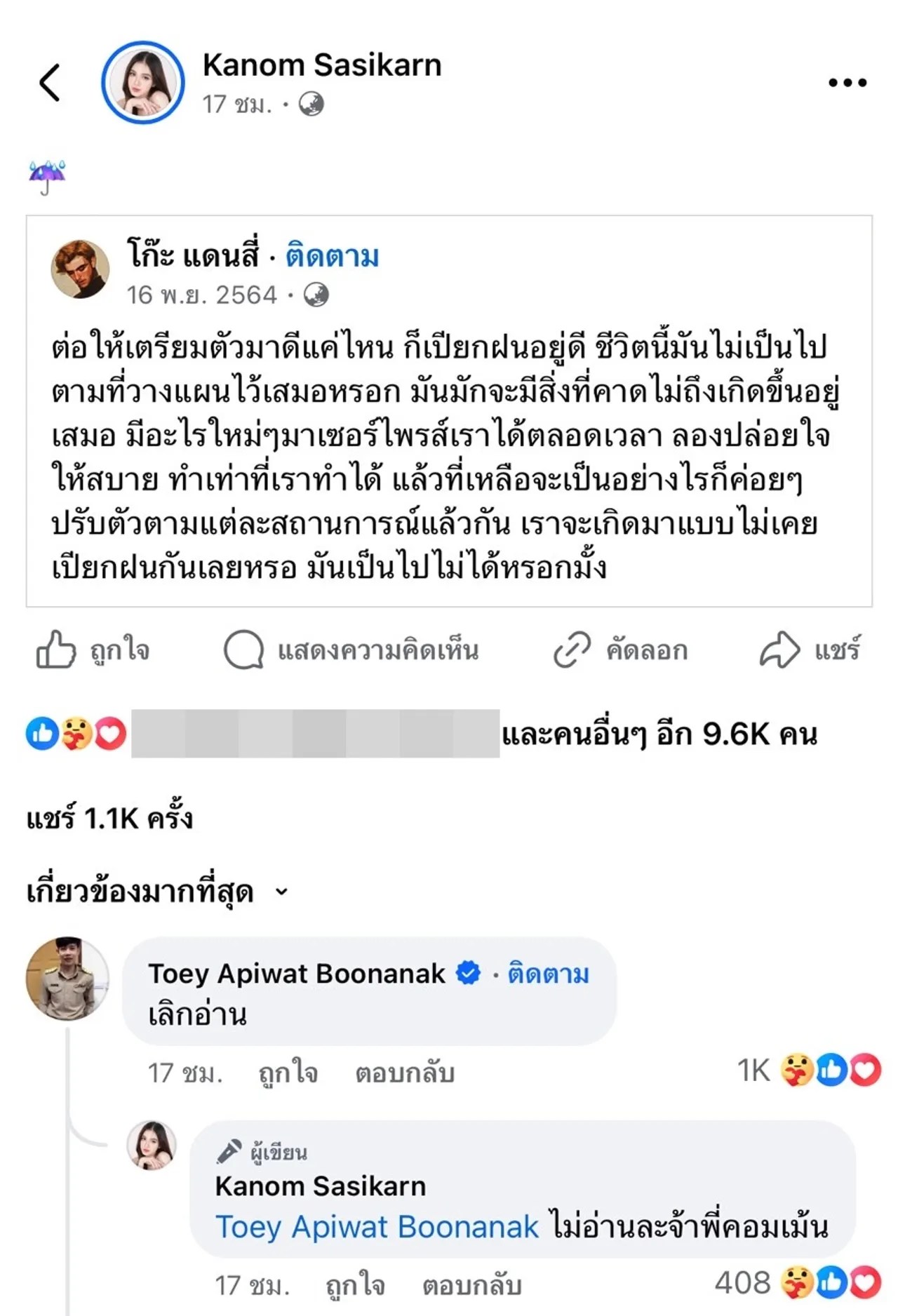Follow โก๊ะ แดนสี่ via ติดตาม link
This screenshot has height=1316, width=898.
332,257
